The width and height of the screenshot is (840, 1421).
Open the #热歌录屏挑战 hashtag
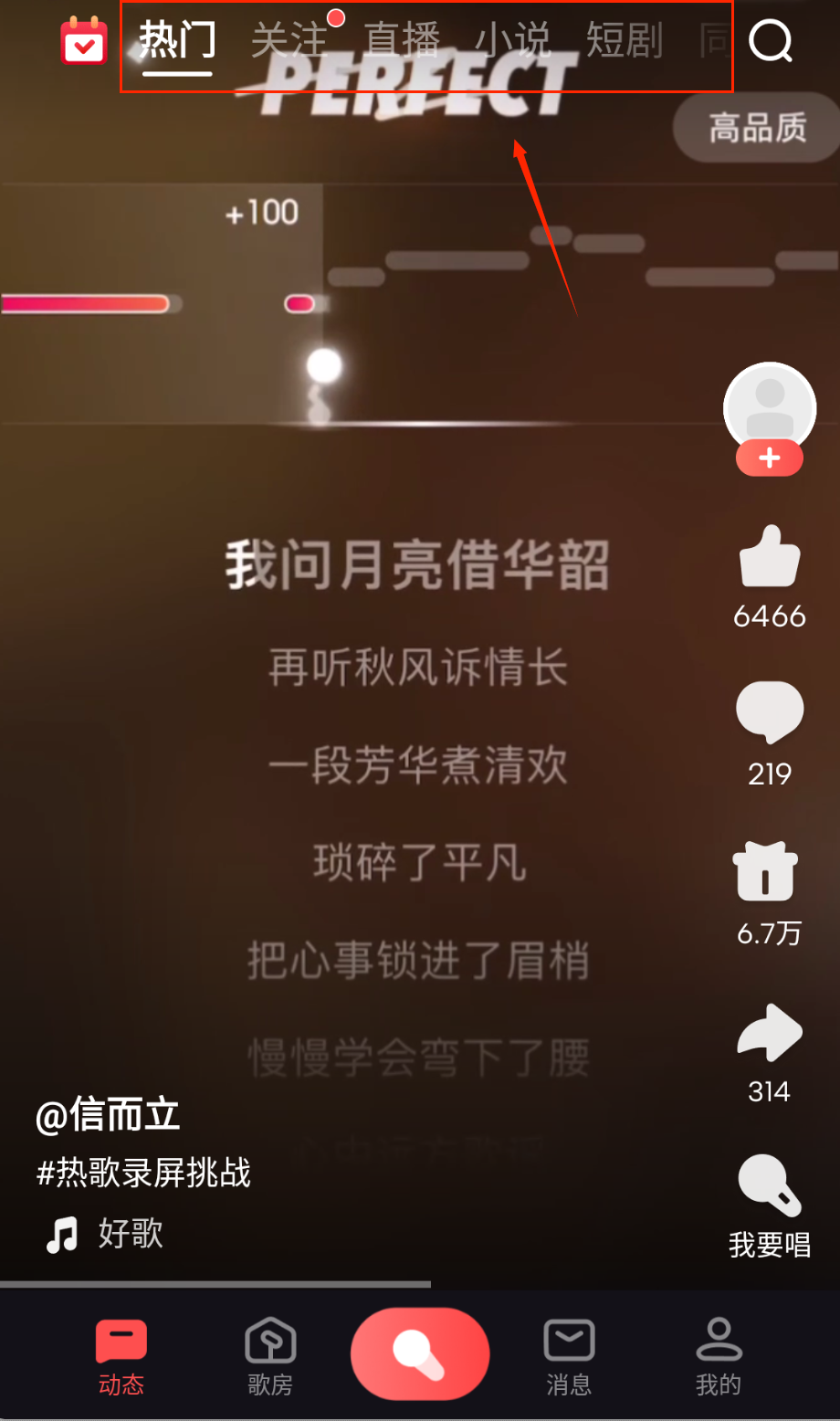tap(143, 1173)
